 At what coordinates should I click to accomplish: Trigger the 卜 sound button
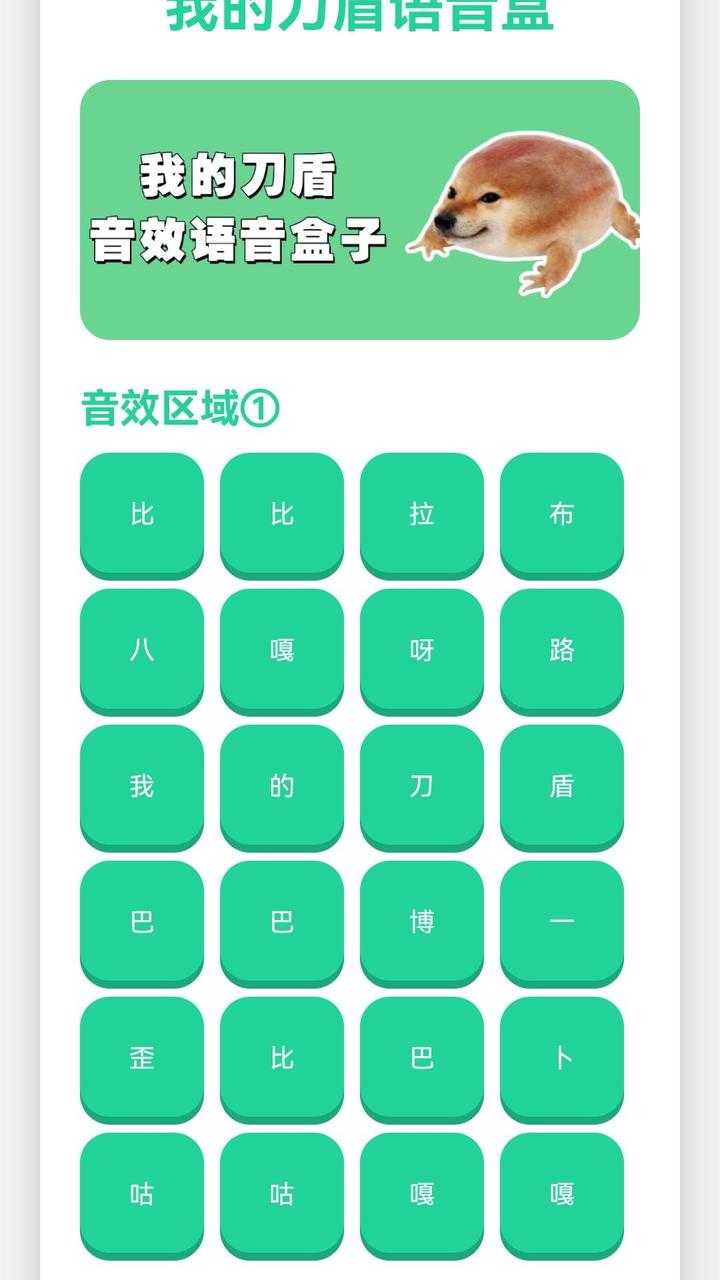coord(562,1058)
